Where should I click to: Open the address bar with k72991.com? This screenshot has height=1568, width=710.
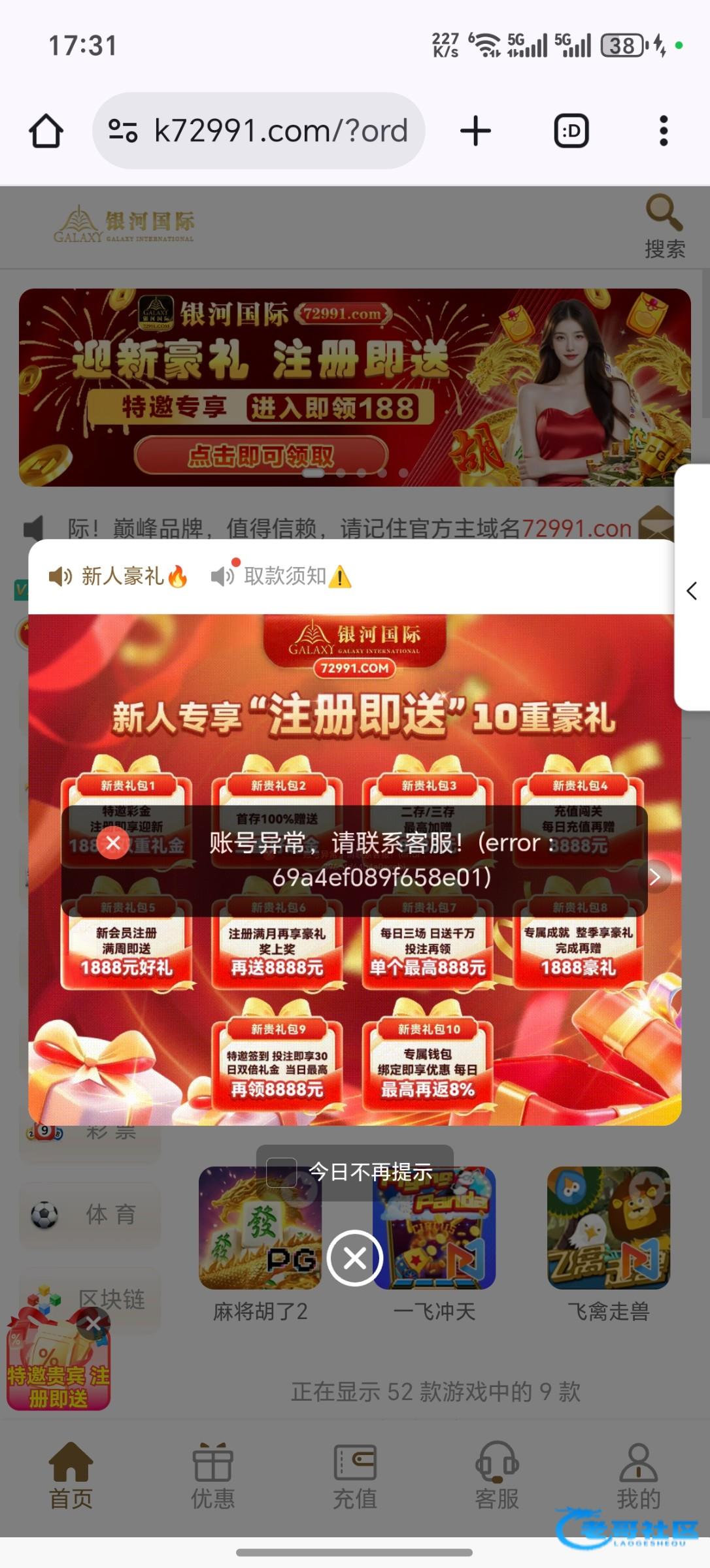pos(259,131)
